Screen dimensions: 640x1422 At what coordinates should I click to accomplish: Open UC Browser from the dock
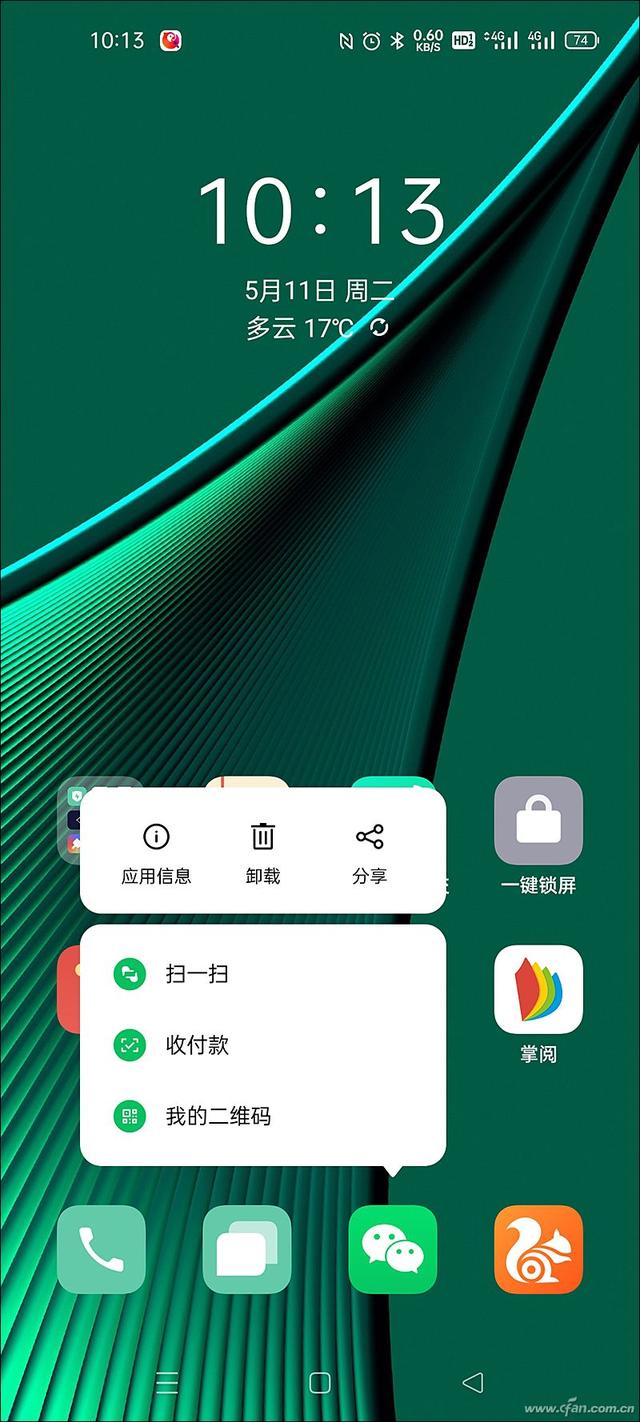coord(538,1249)
